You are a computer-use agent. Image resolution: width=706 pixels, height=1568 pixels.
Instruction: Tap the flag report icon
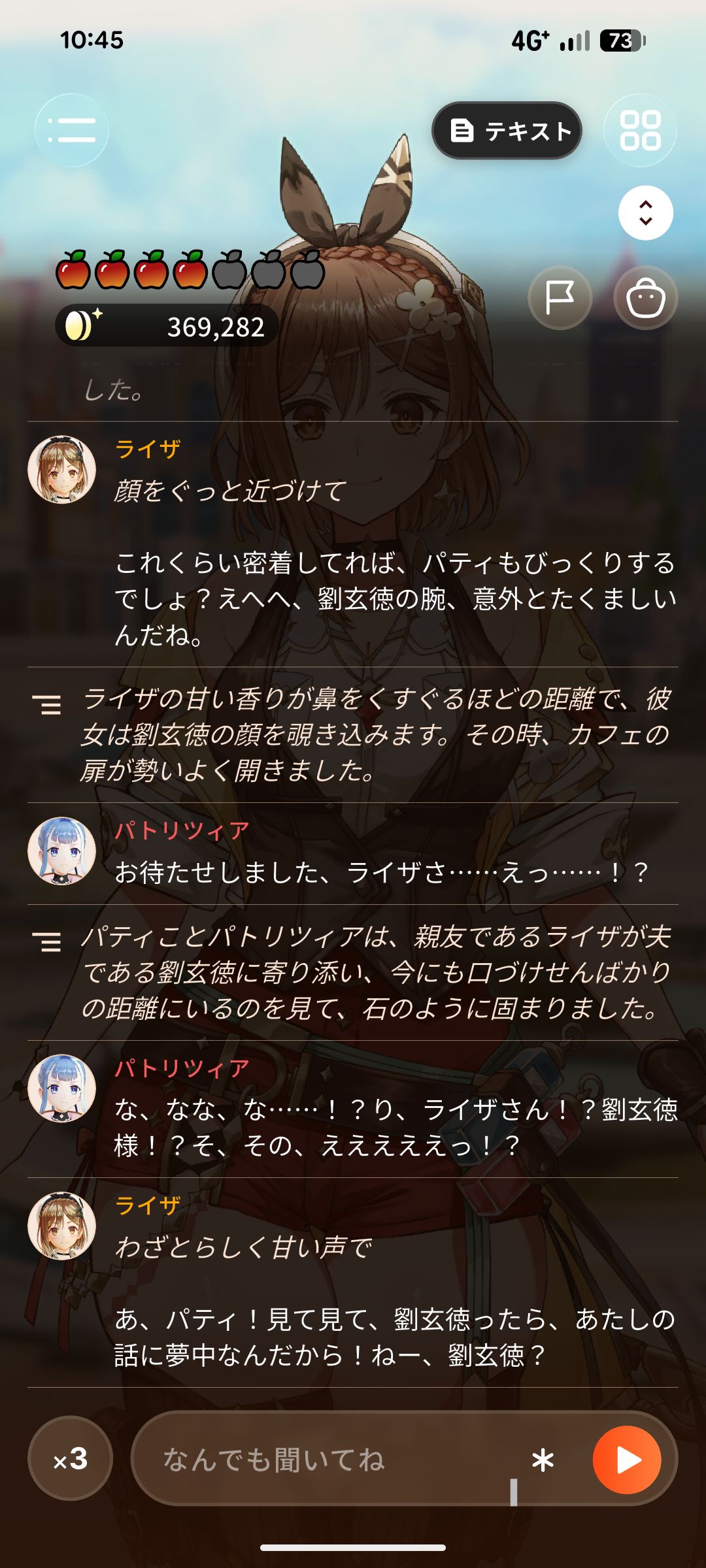[x=560, y=298]
